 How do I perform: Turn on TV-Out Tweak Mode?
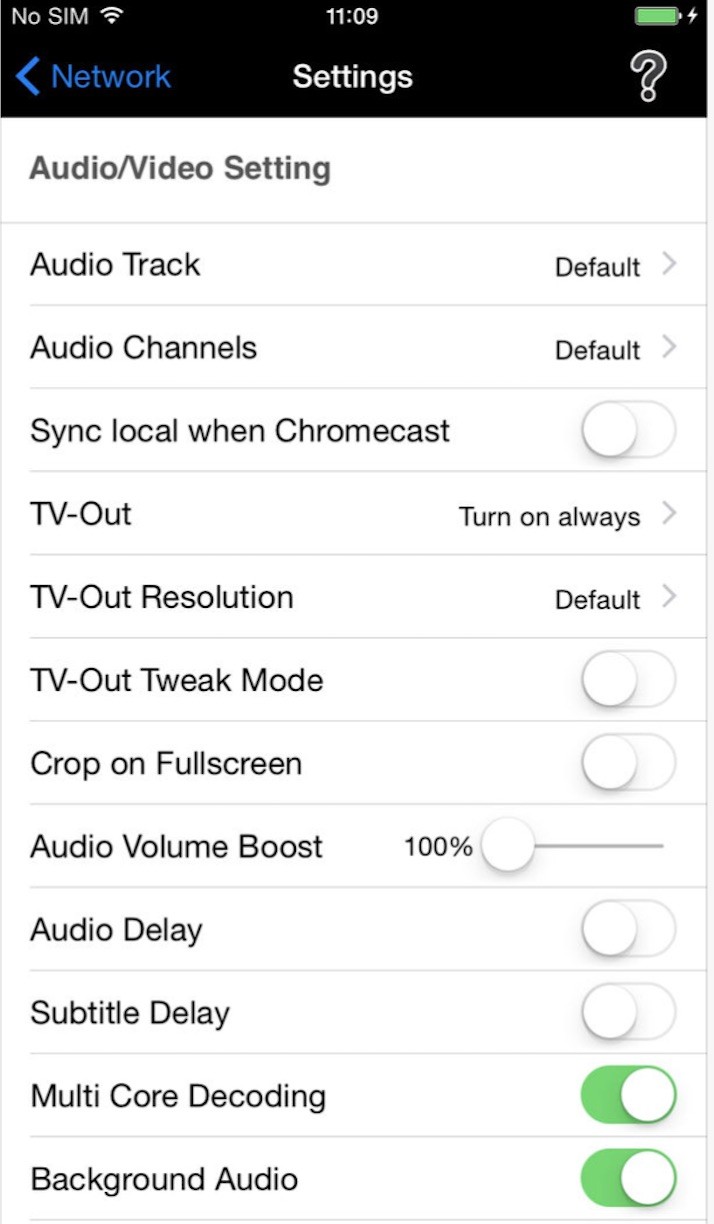628,680
